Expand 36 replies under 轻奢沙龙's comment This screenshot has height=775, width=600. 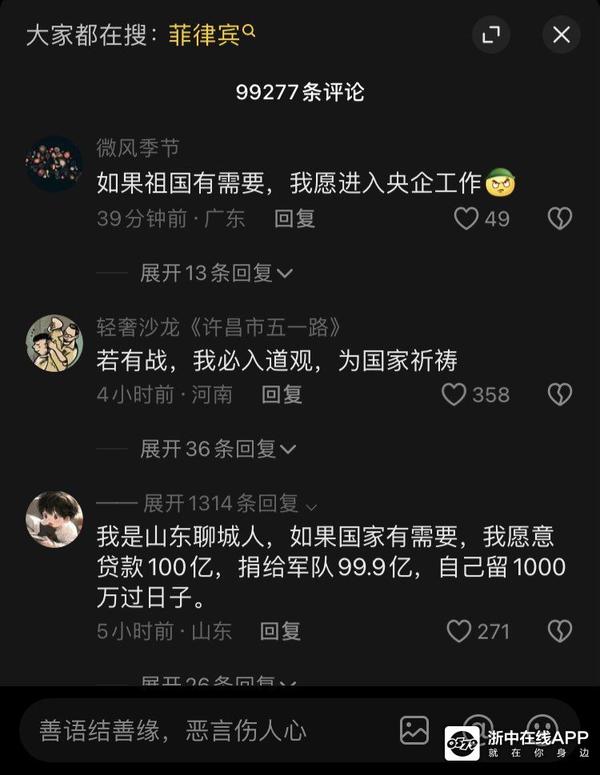216,449
